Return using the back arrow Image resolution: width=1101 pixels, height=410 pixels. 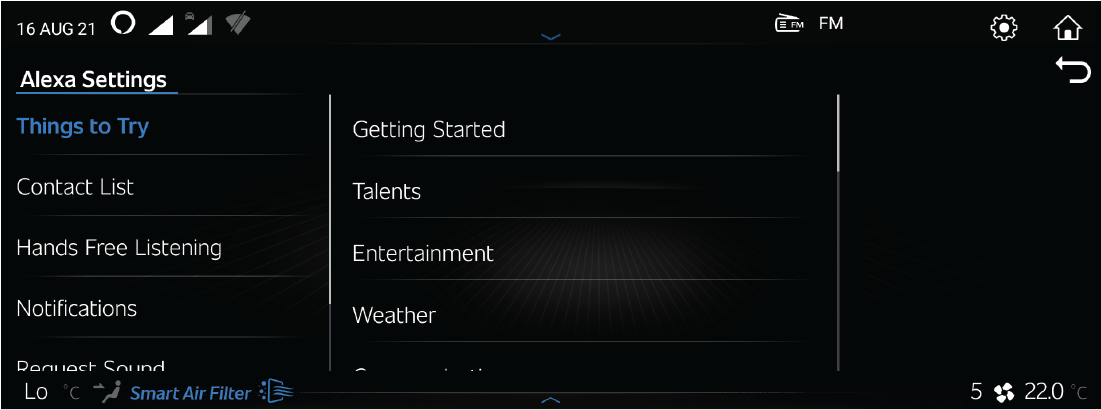[1073, 71]
